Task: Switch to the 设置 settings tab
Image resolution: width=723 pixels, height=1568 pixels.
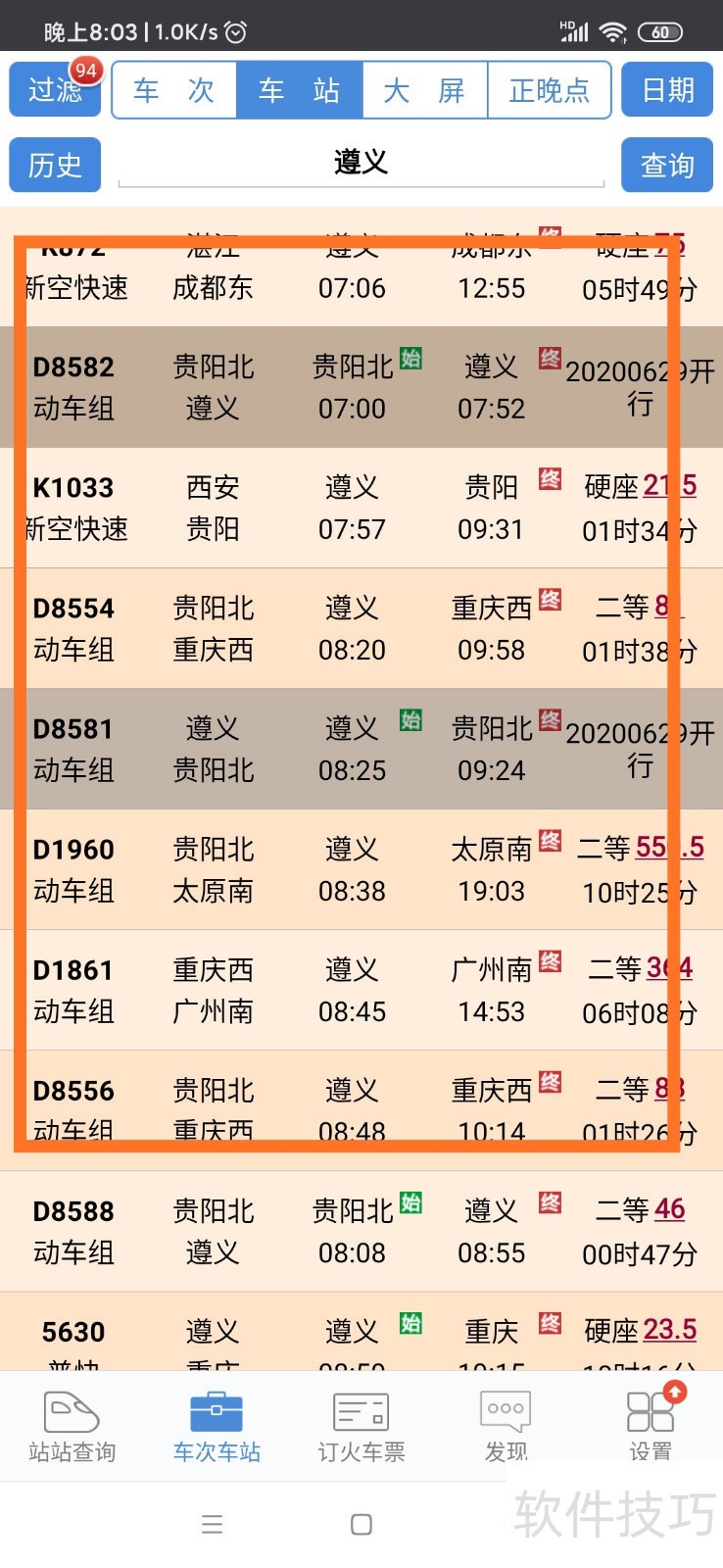Action: pos(651,1426)
